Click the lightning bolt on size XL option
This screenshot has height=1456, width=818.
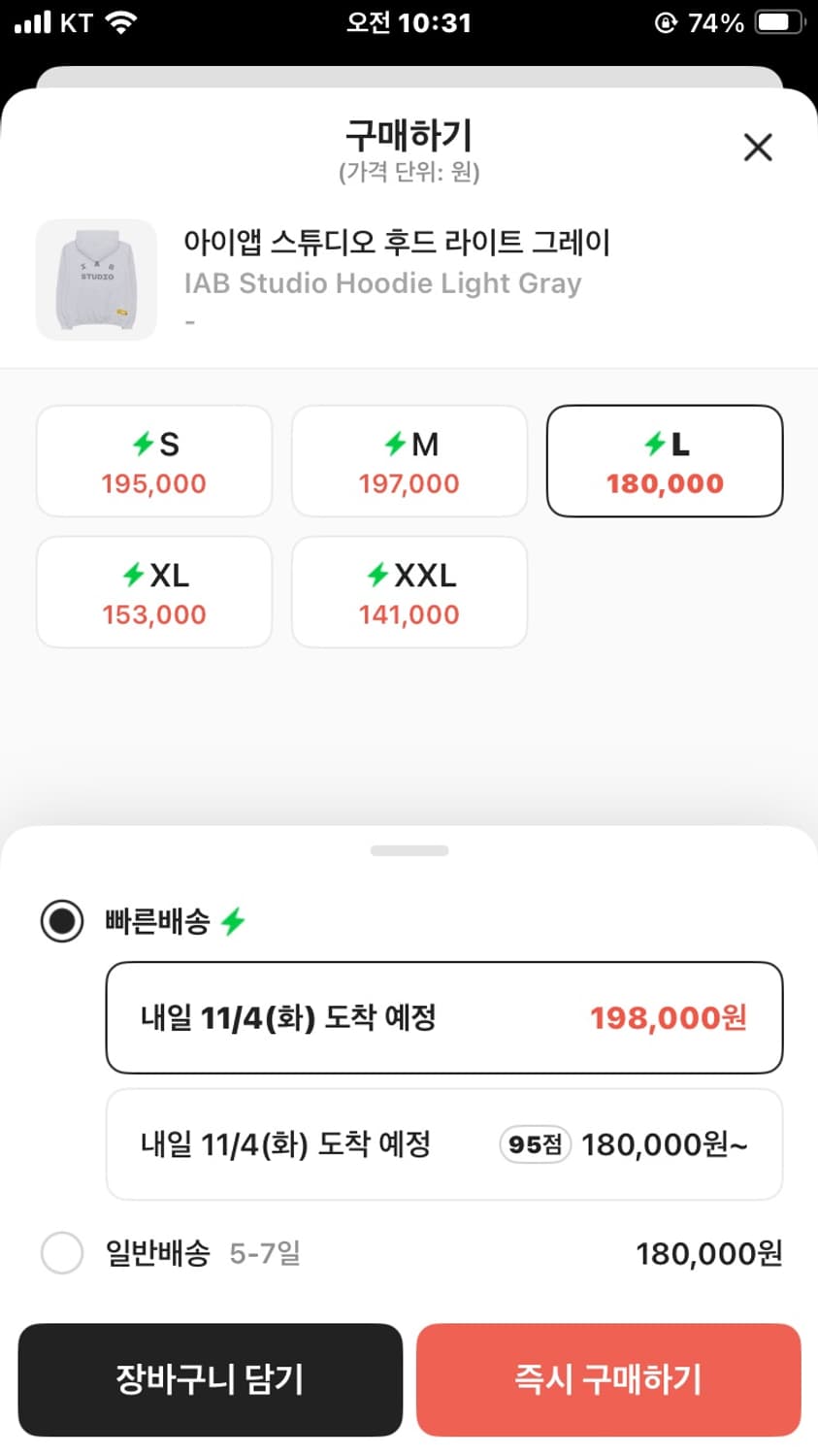(136, 575)
